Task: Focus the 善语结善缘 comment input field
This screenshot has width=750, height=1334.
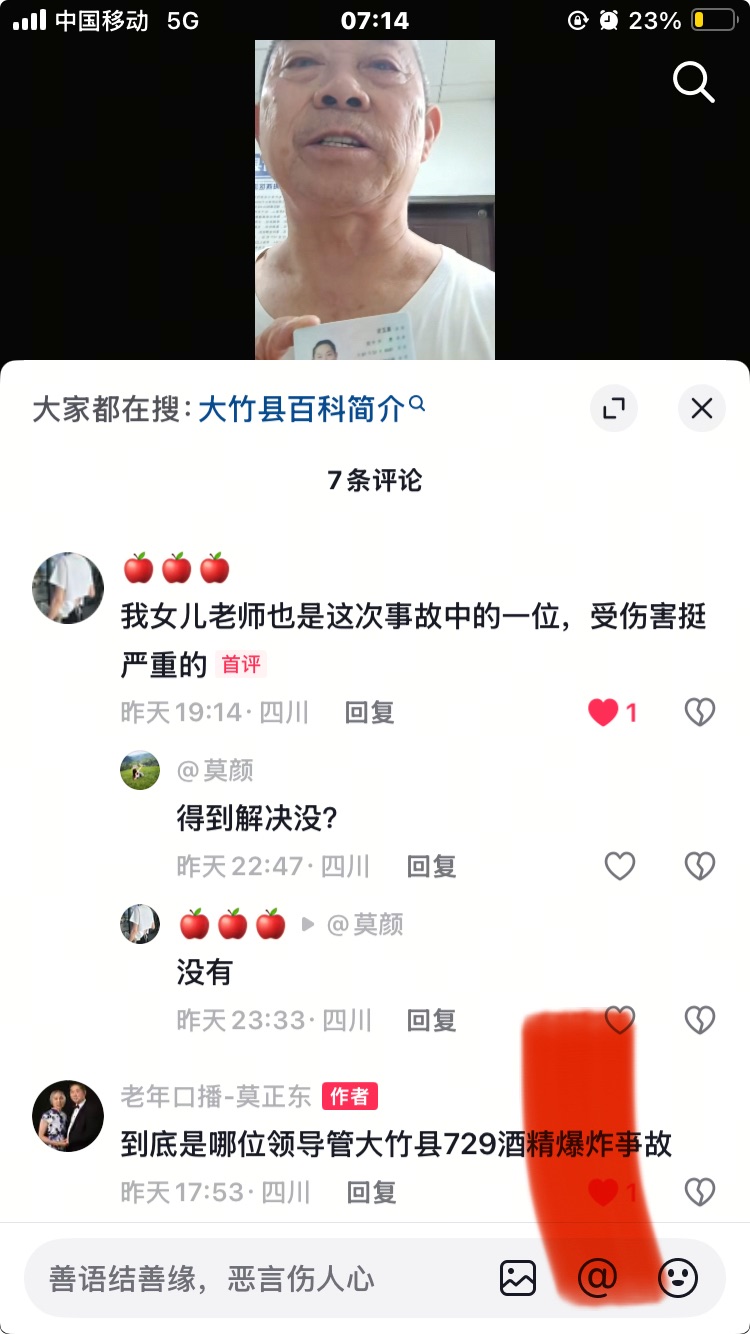Action: [x=250, y=1278]
